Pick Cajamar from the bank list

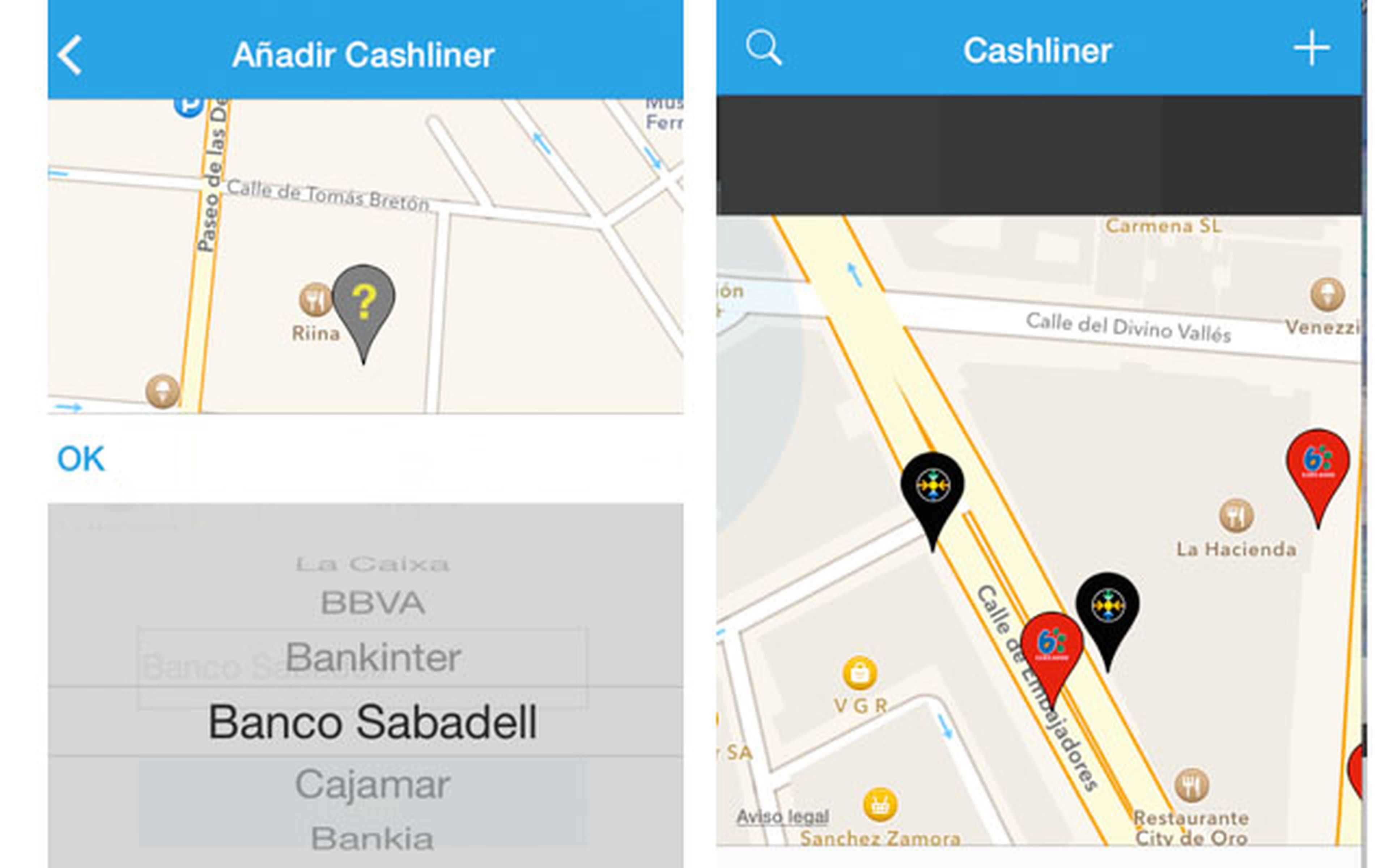point(373,784)
